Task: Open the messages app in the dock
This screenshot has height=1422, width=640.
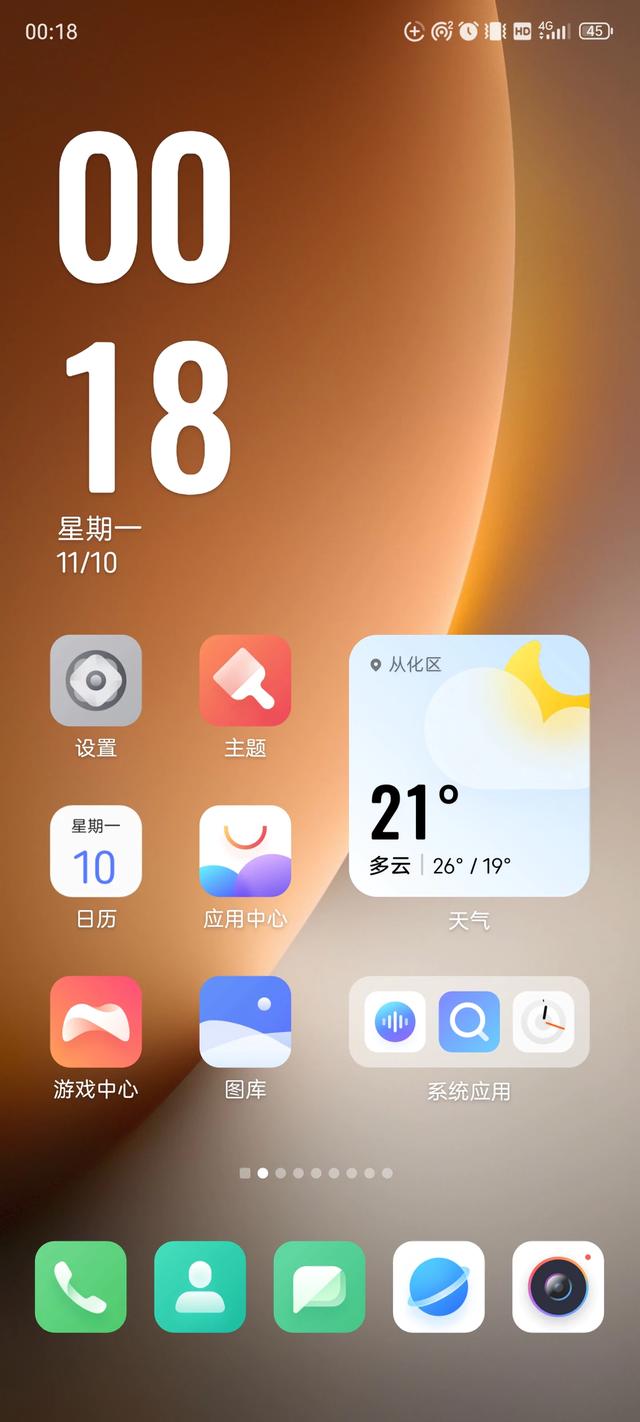Action: pyautogui.click(x=320, y=1287)
